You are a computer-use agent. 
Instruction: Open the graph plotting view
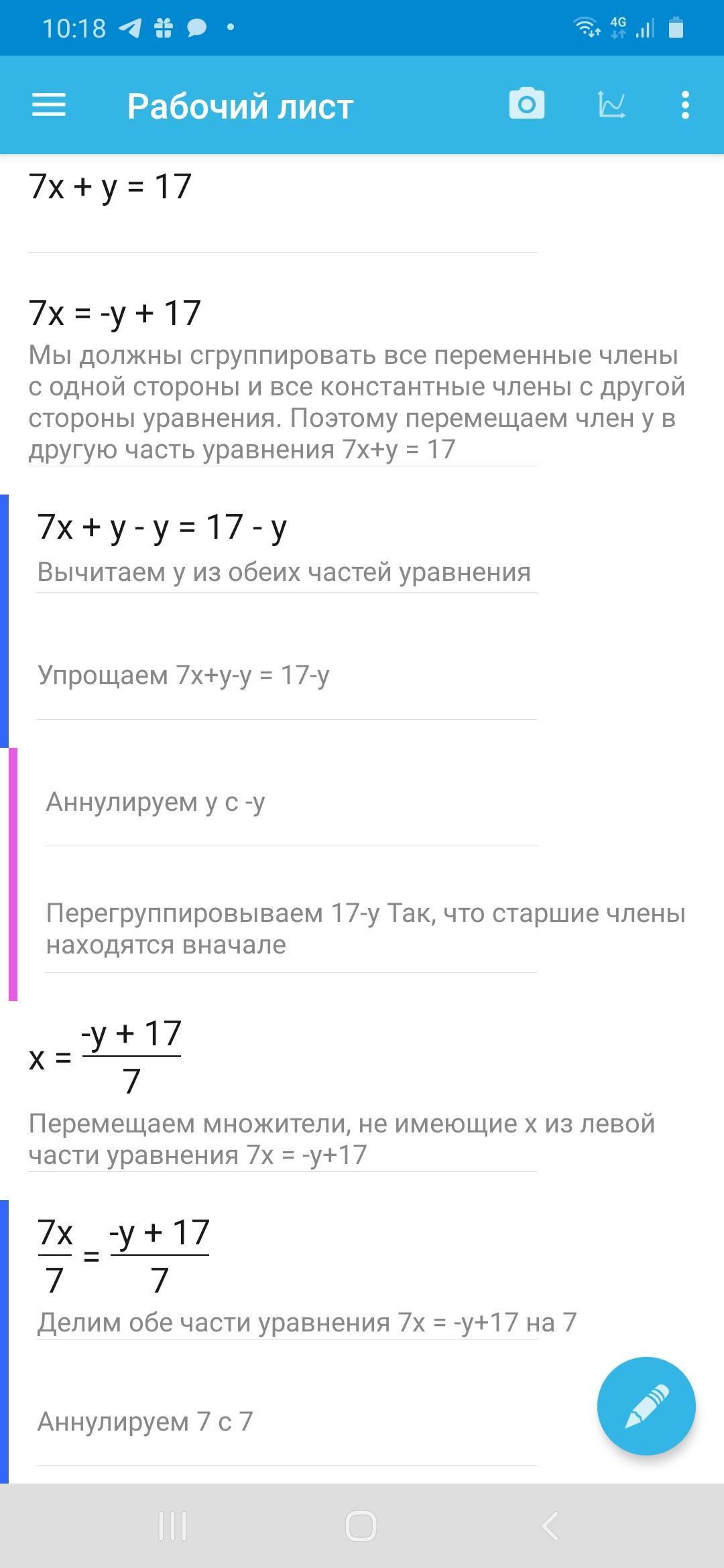point(611,105)
